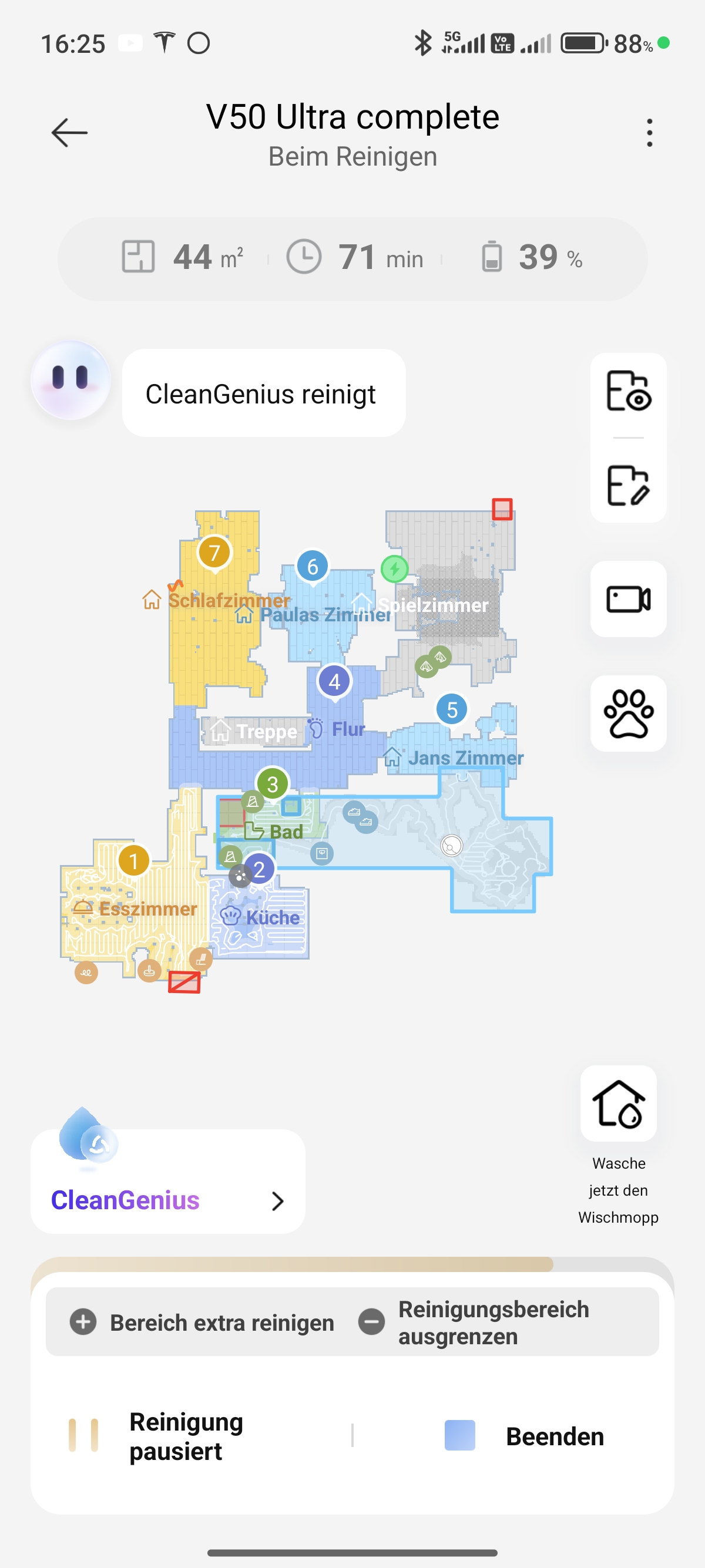Open the map edit icon
Image resolution: width=705 pixels, height=1568 pixels.
click(x=627, y=485)
